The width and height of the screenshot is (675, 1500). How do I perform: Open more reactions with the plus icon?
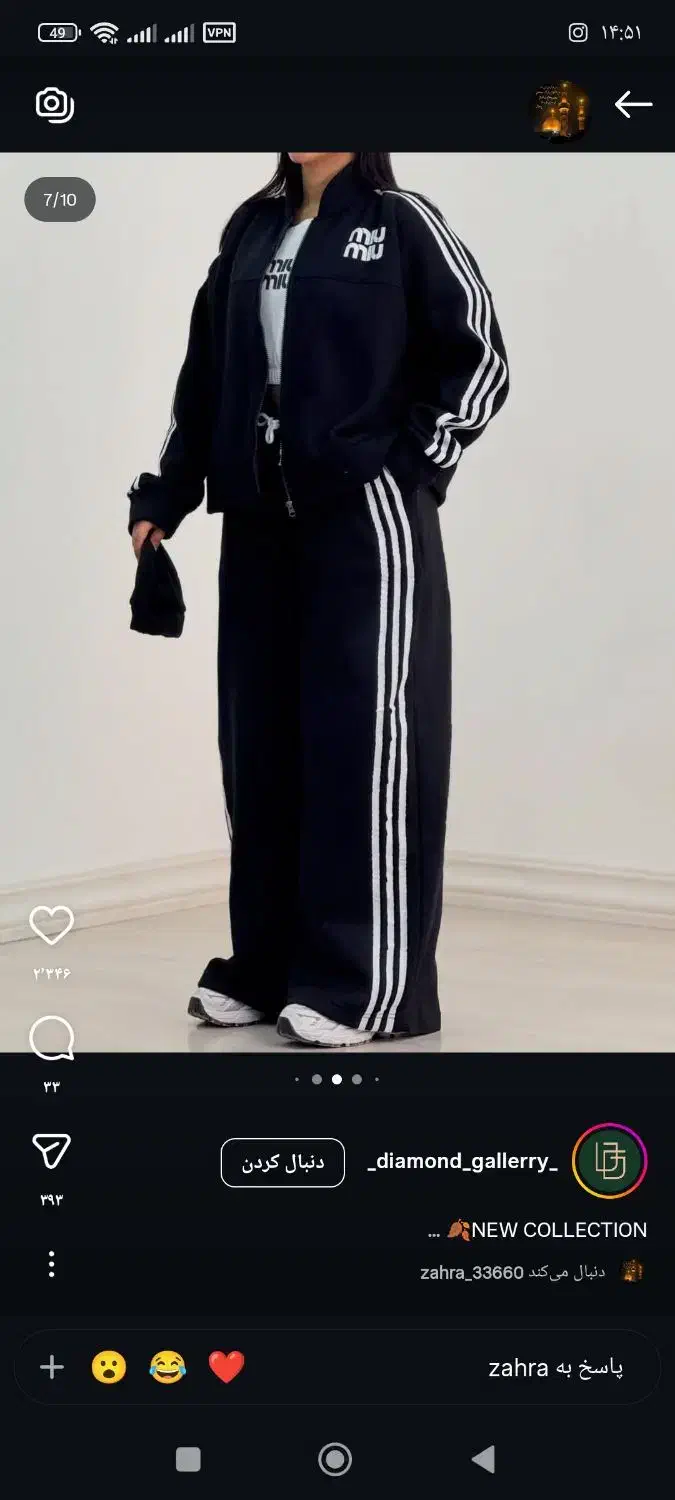pyautogui.click(x=52, y=1367)
